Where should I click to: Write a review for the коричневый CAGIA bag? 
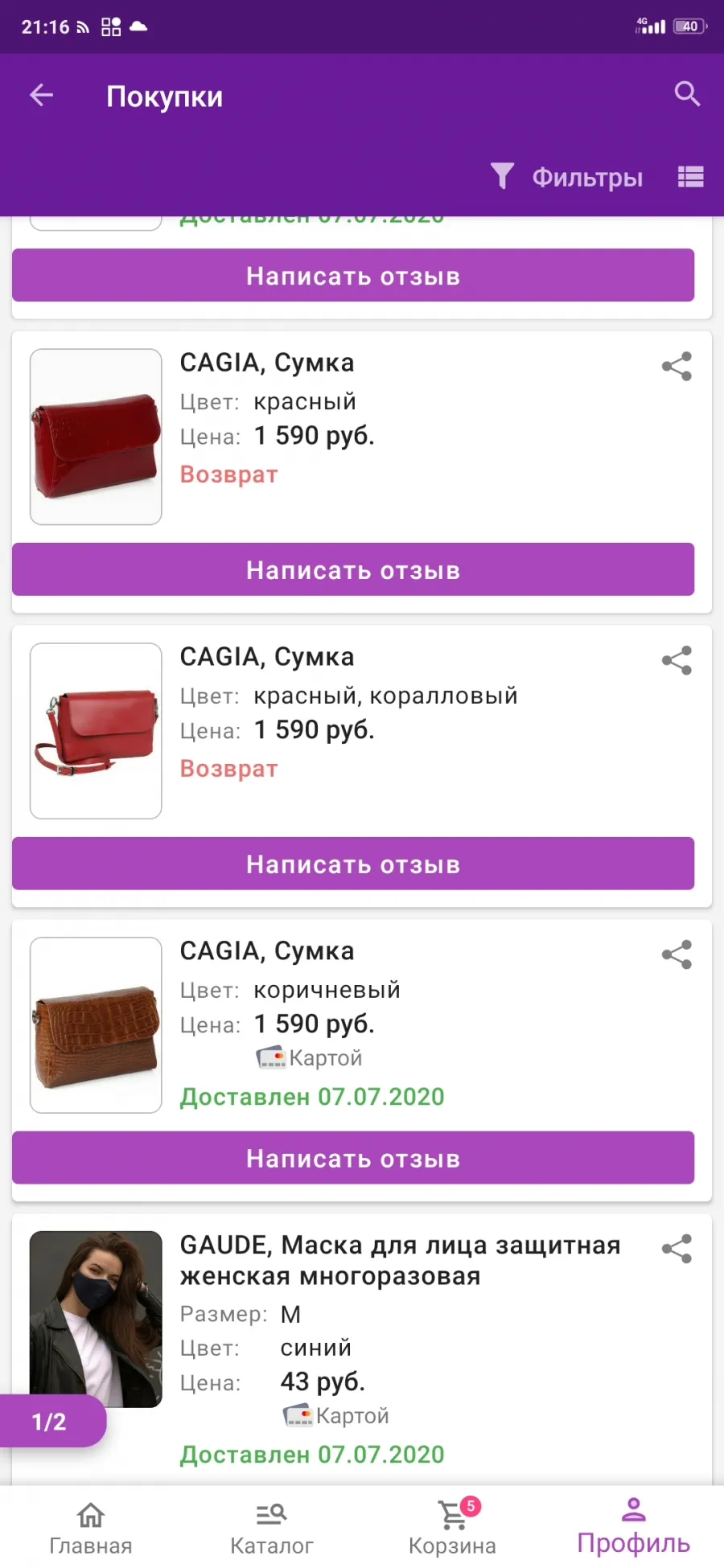pos(353,1158)
